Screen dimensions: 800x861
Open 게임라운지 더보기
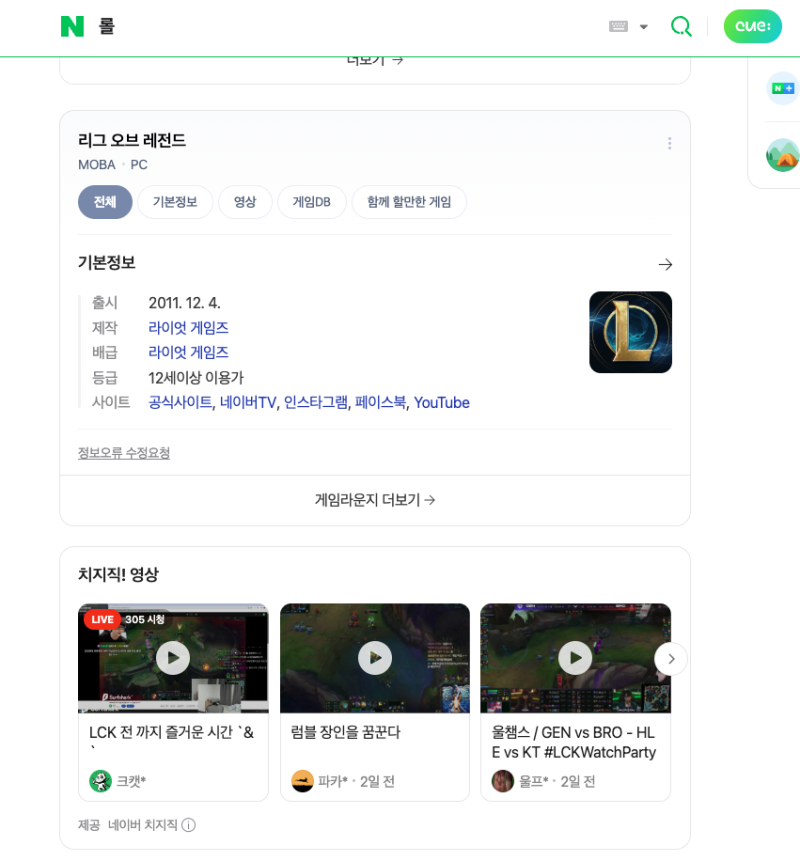[x=375, y=500]
